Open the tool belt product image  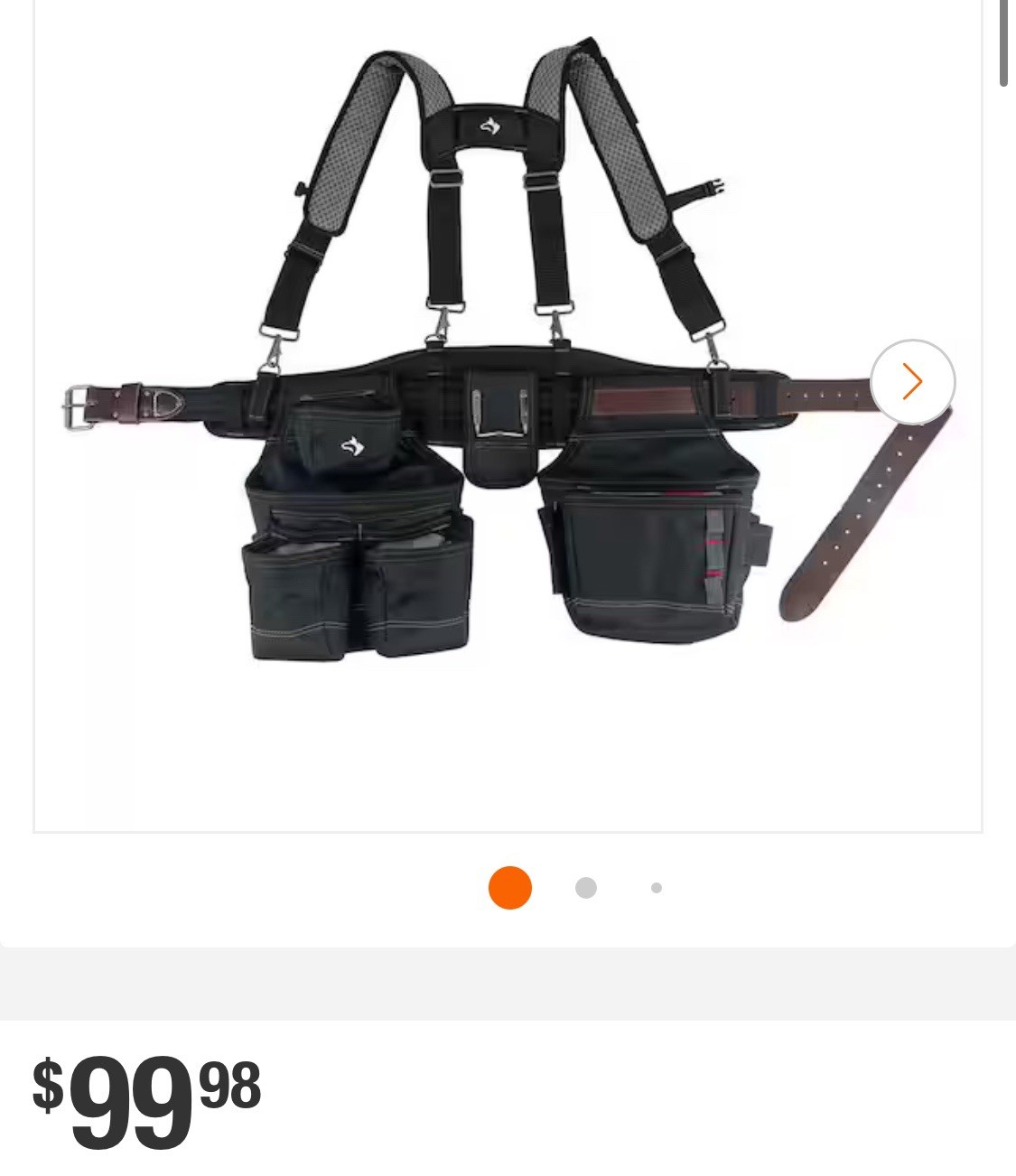pos(488,379)
